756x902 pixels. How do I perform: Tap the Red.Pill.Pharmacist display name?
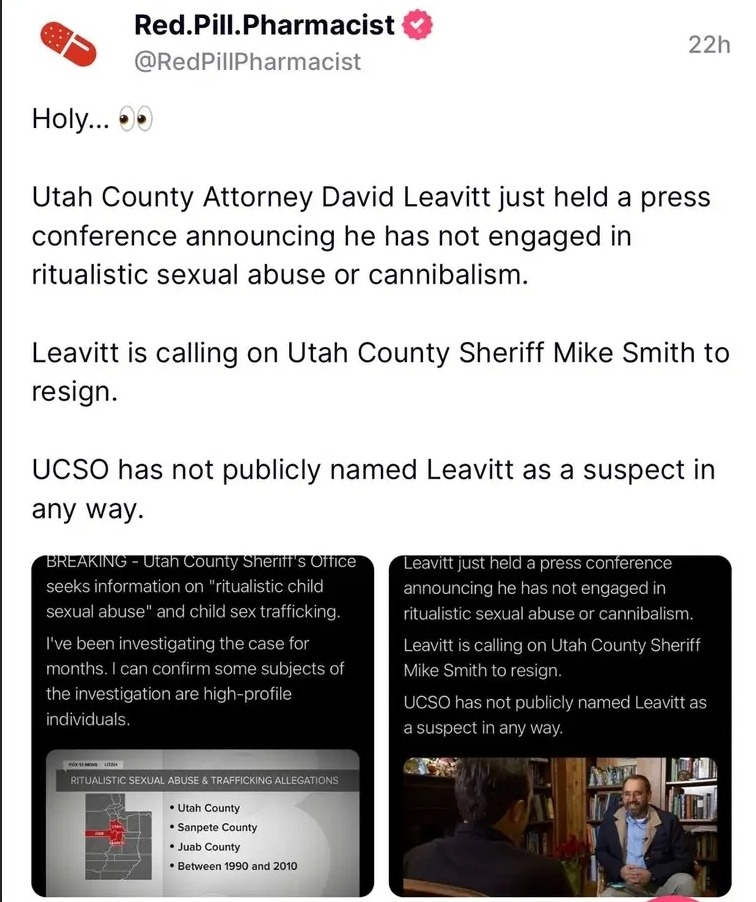264,26
